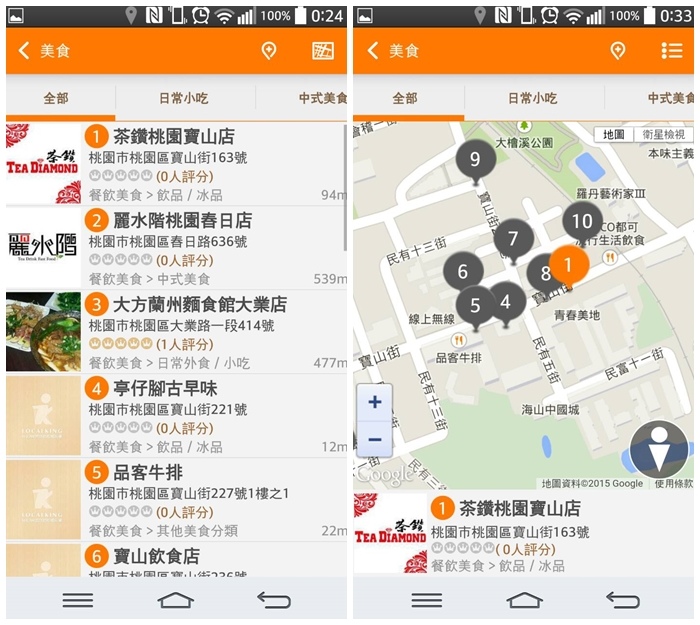Viewport: 700px width, 625px height.
Task: Tap map pin number 10
Action: [582, 222]
